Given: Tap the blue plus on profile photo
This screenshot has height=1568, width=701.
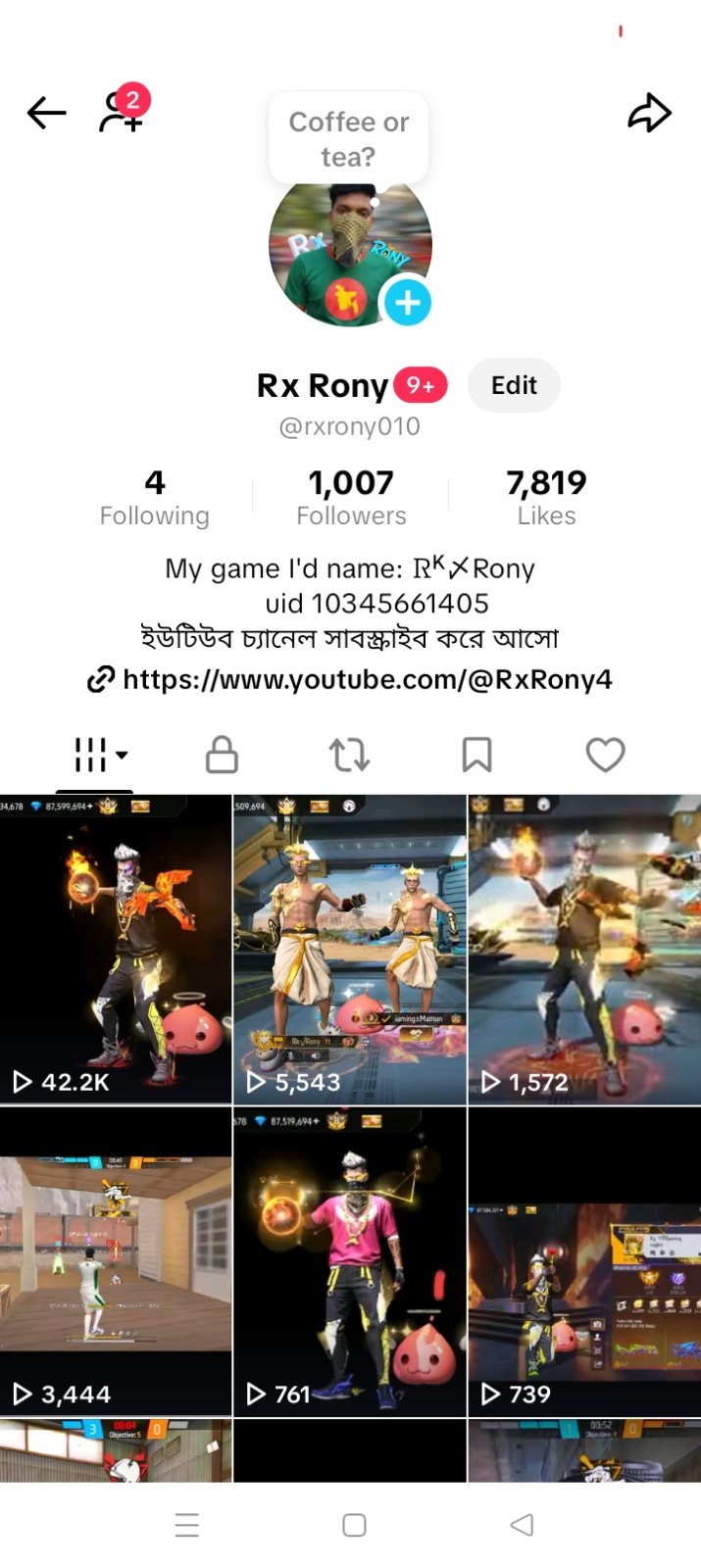Looking at the screenshot, I should point(407,303).
